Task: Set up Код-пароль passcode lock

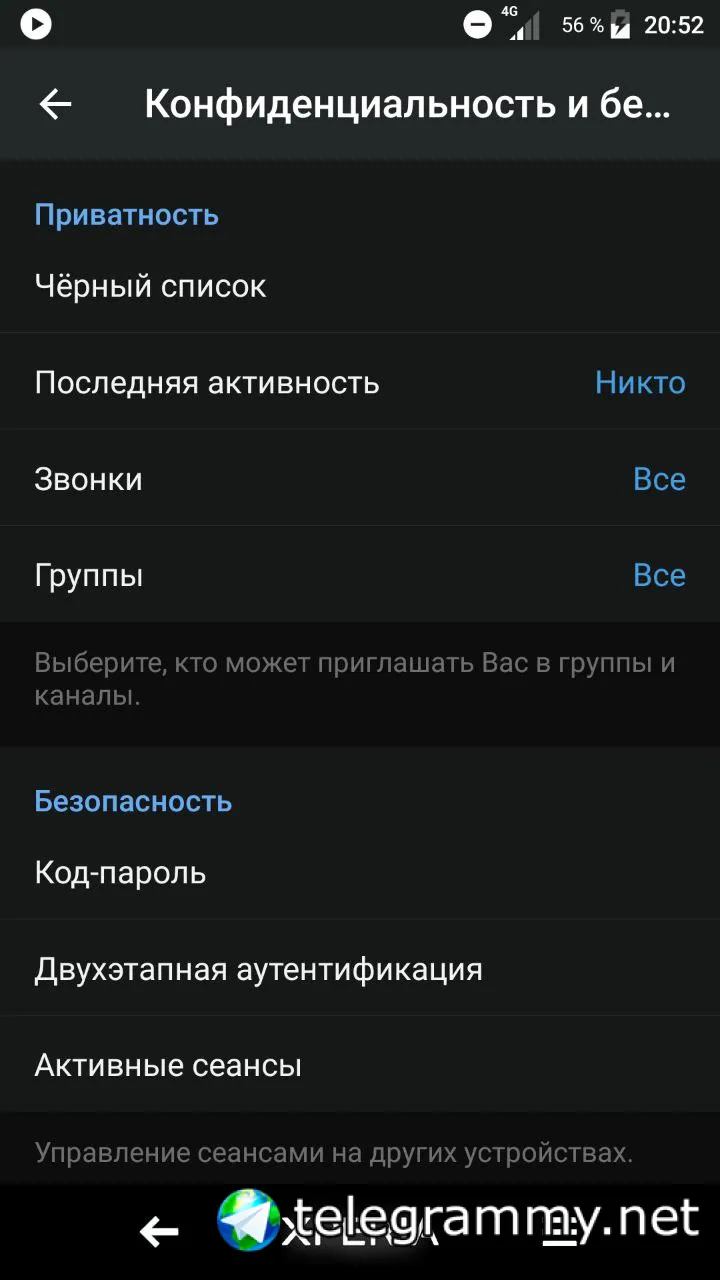Action: (360, 872)
